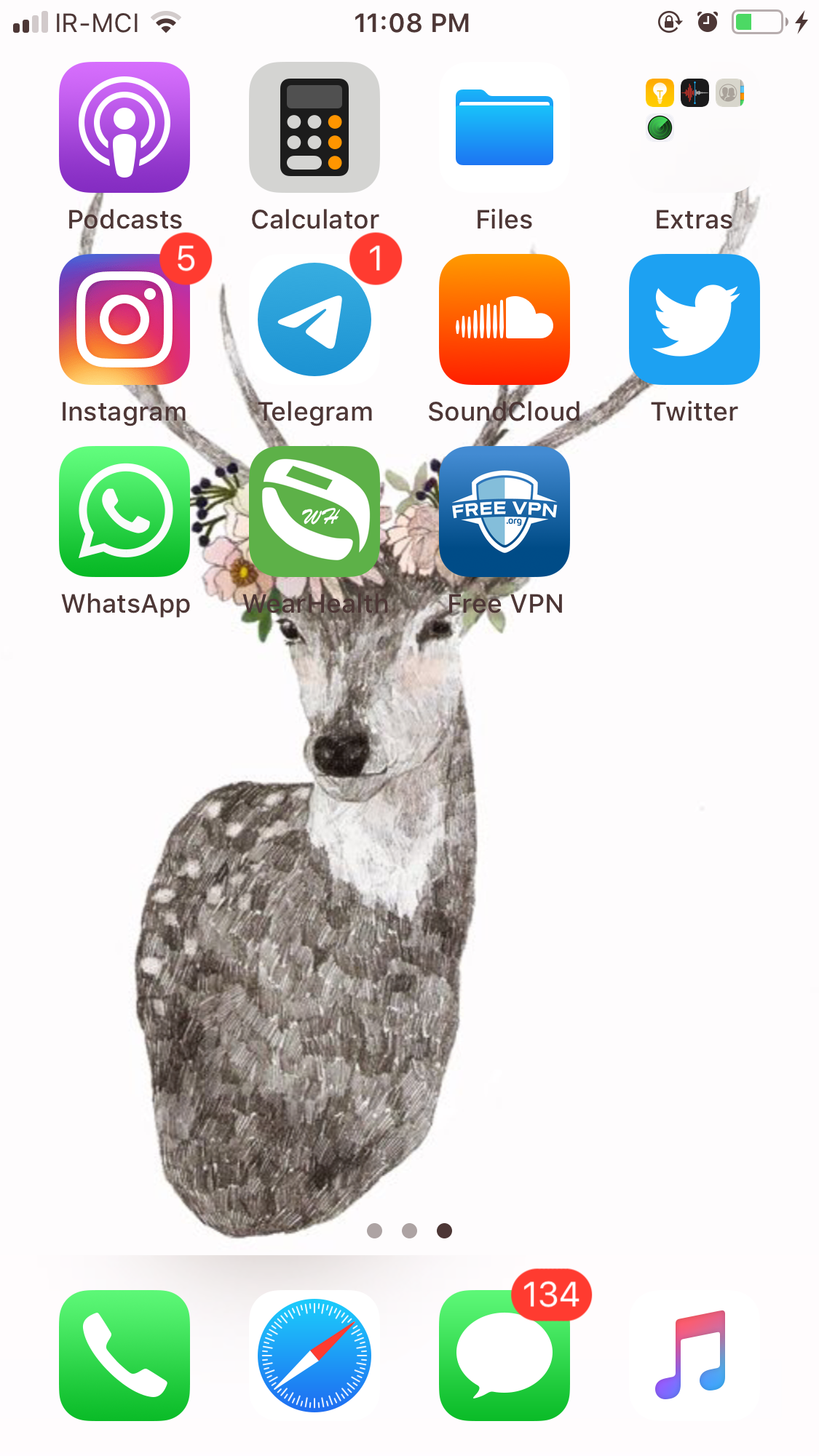Open the Podcasts app
This screenshot has height=1456, width=819.
(x=124, y=127)
